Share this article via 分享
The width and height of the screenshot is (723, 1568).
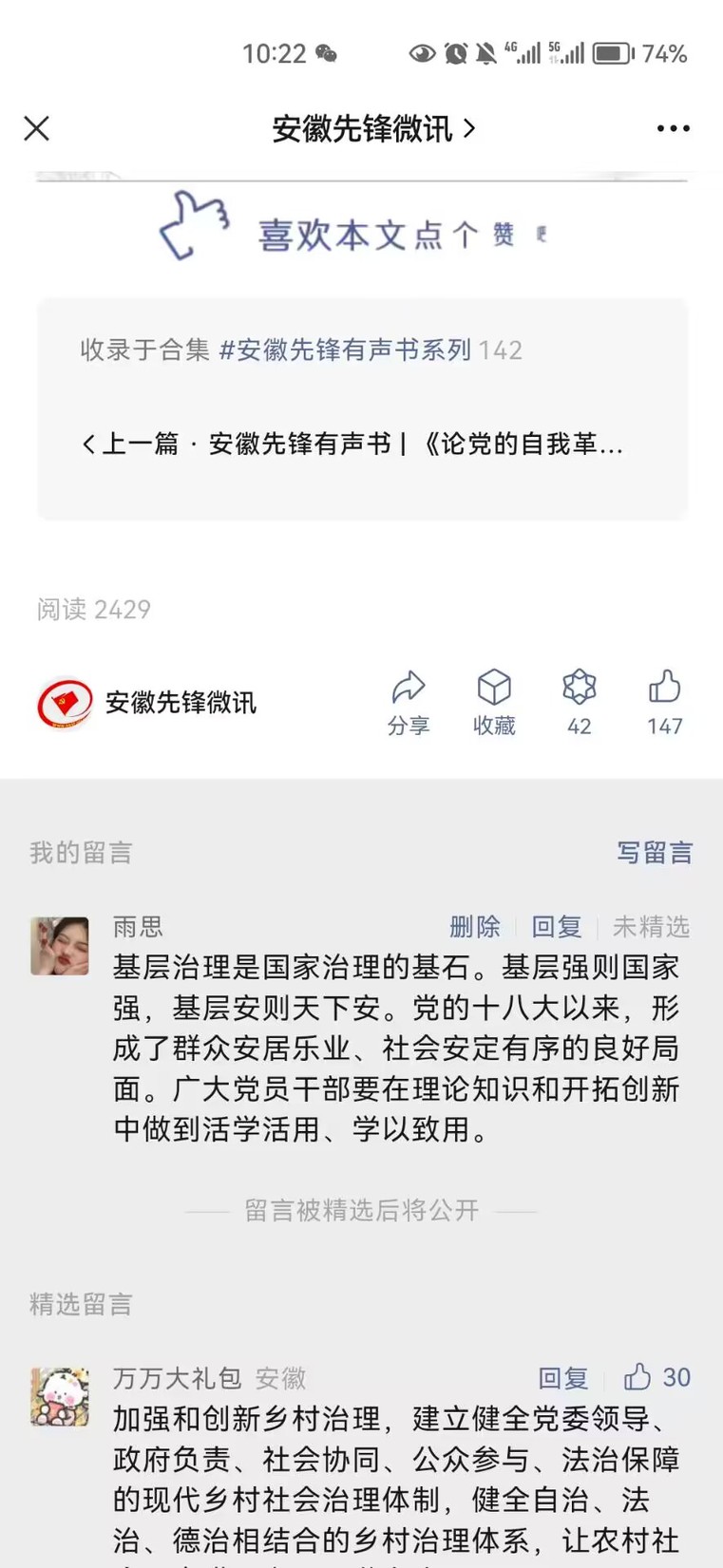click(x=409, y=703)
